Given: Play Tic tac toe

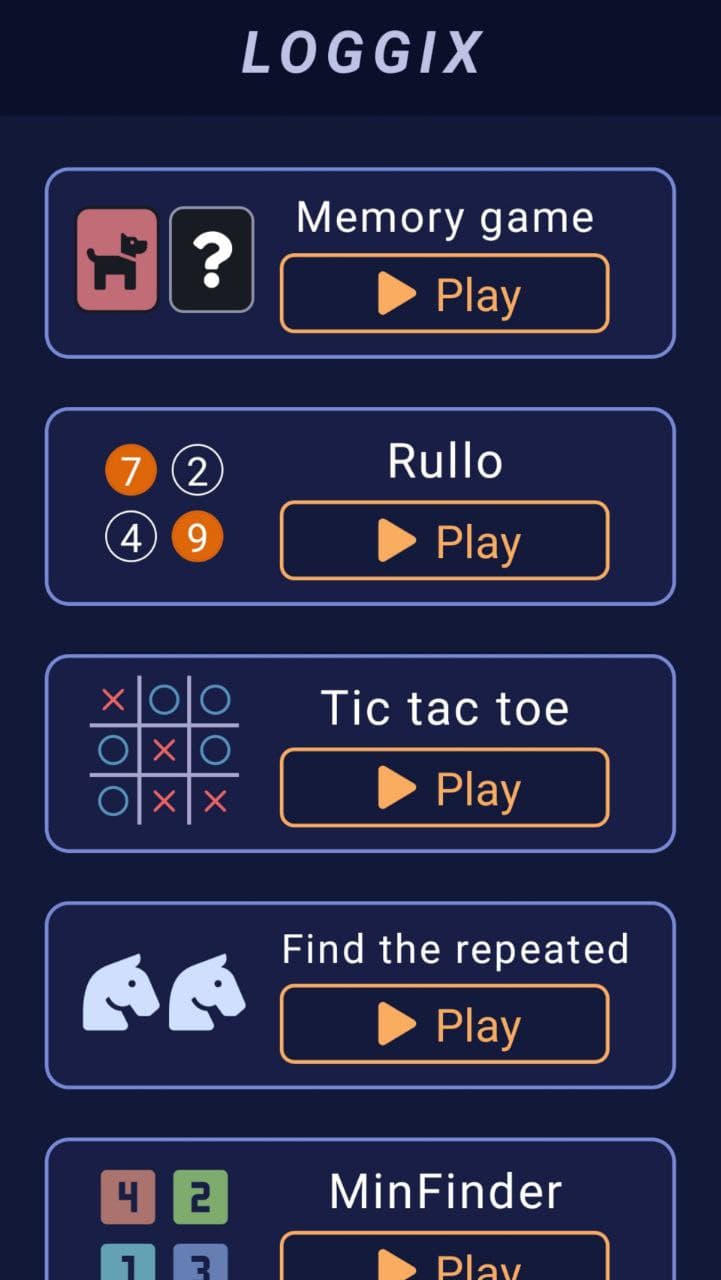Looking at the screenshot, I should 444,788.
